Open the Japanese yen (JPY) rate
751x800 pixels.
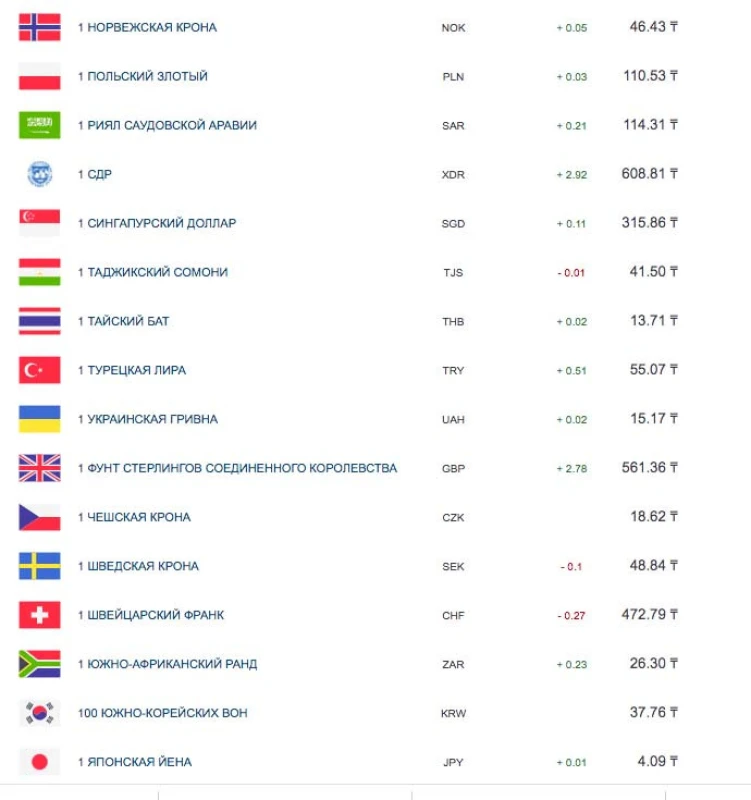tap(134, 763)
